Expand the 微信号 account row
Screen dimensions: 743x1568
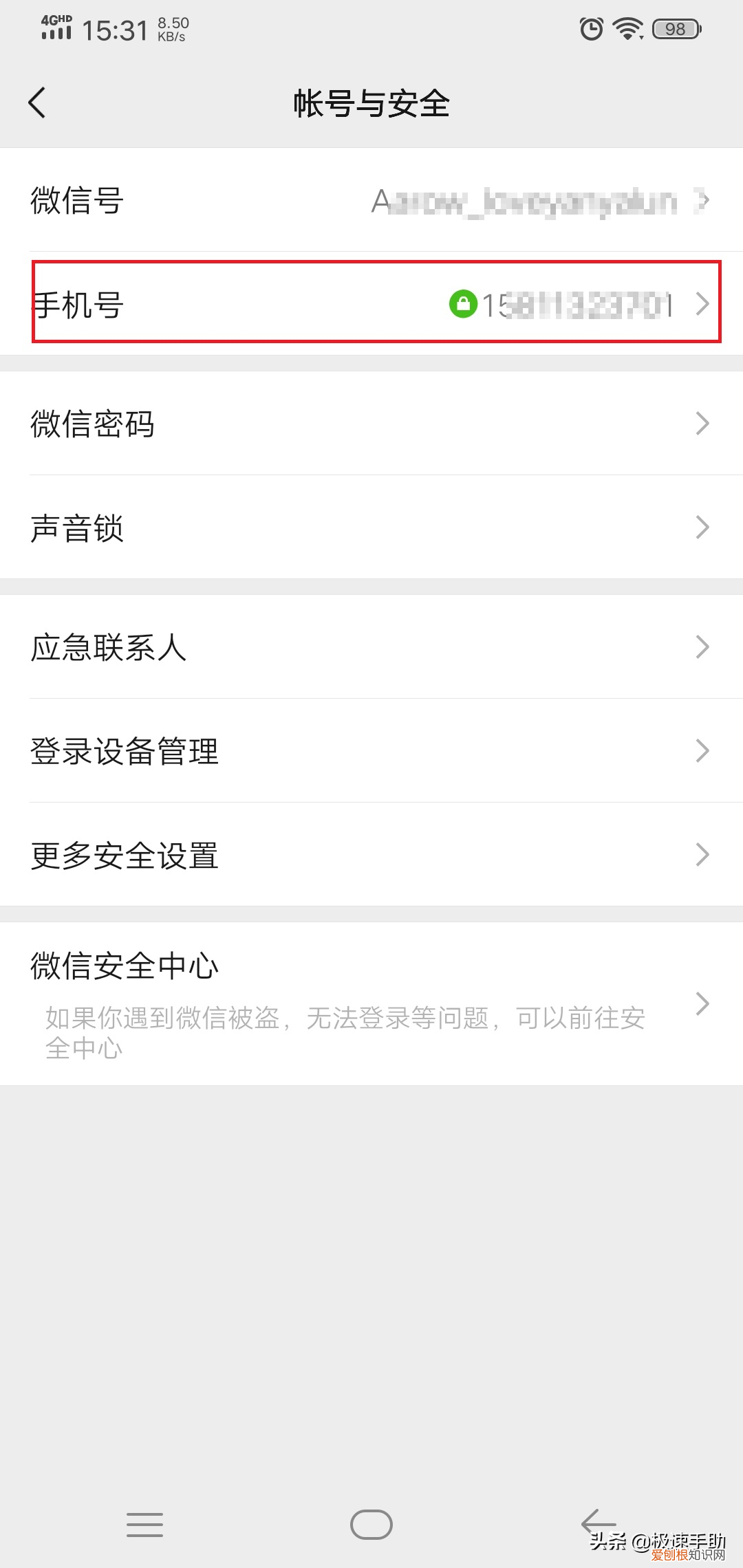coord(371,202)
